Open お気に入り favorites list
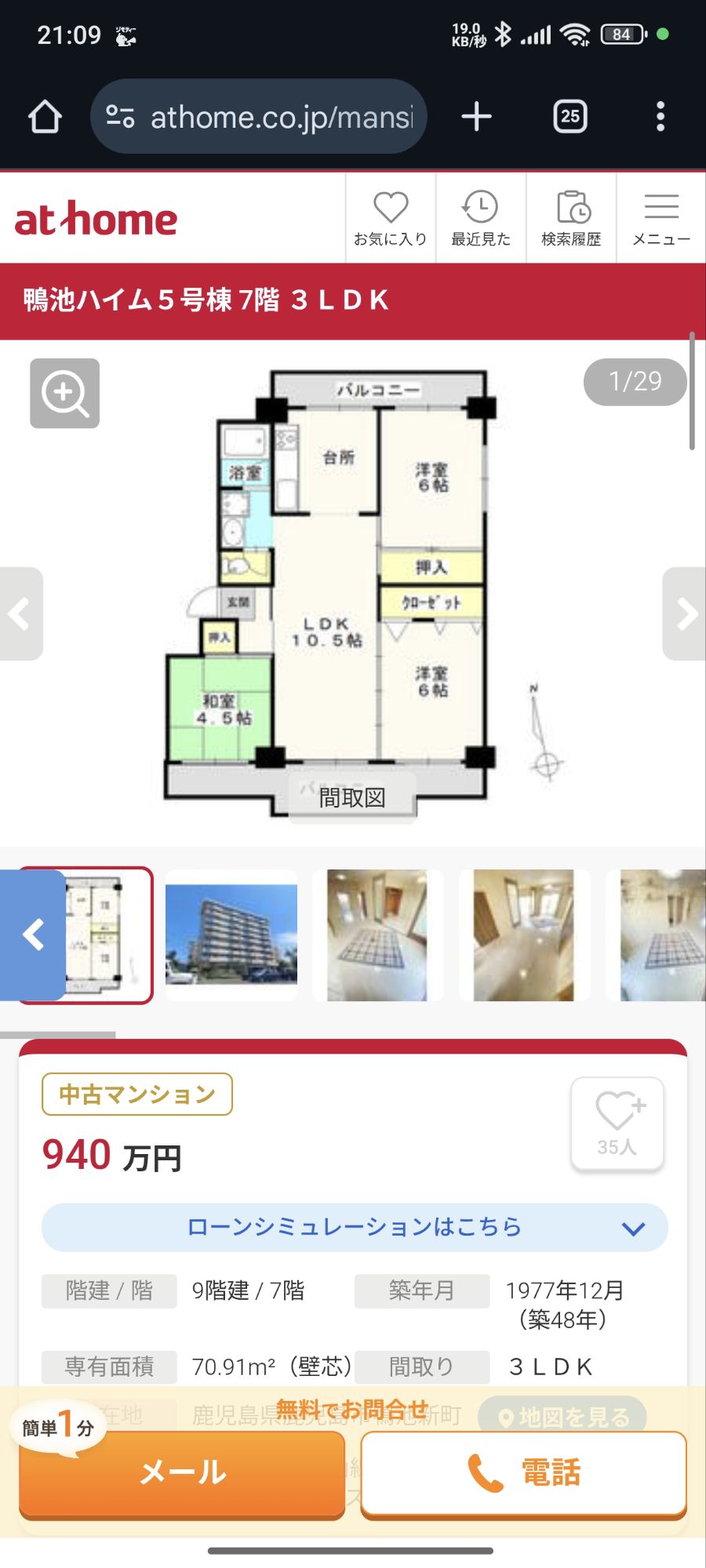Screen dimensions: 706x1568 tap(390, 219)
